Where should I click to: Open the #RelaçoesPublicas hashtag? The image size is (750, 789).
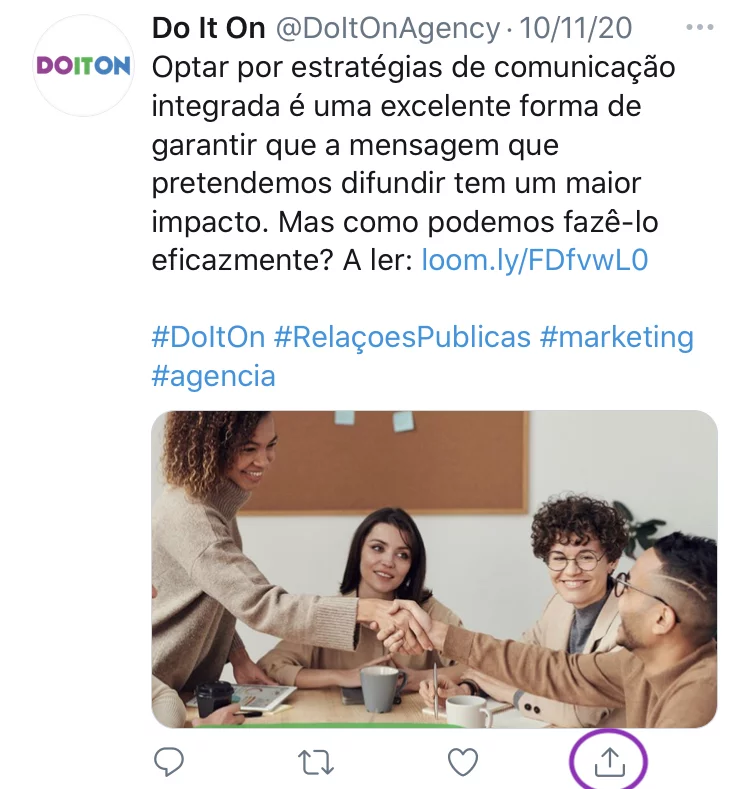click(402, 337)
